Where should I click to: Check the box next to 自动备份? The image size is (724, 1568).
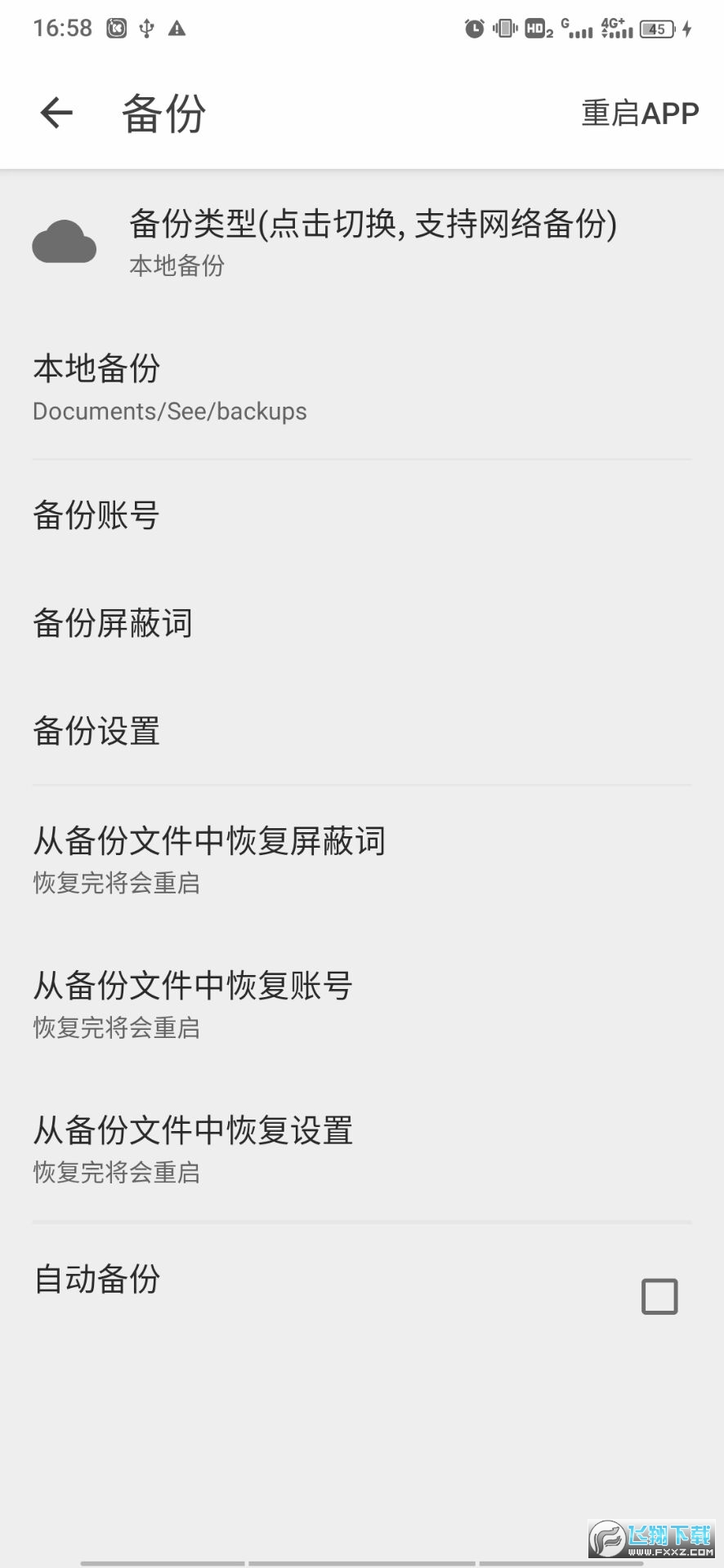659,1295
